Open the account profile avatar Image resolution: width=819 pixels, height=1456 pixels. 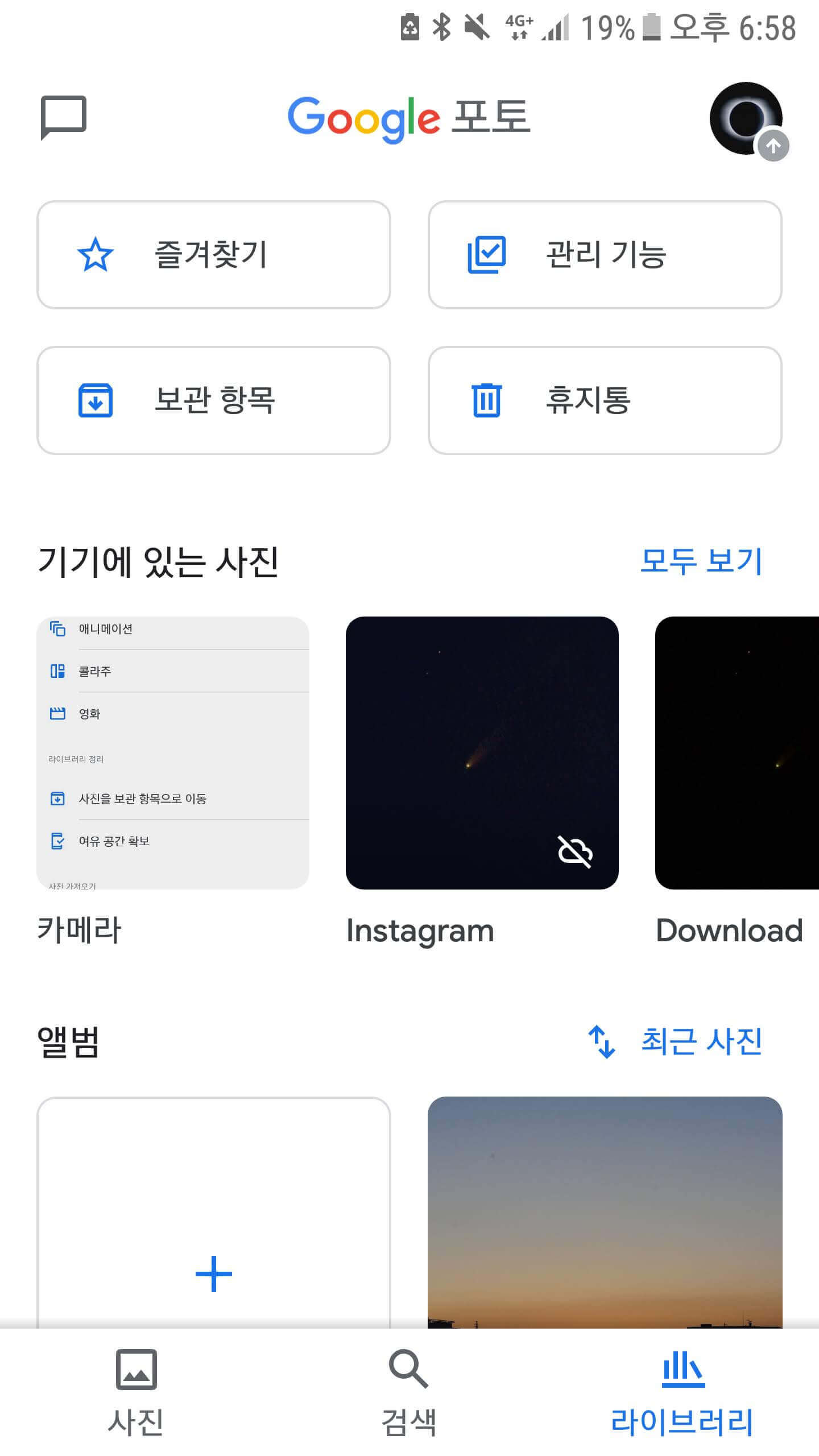pyautogui.click(x=746, y=118)
